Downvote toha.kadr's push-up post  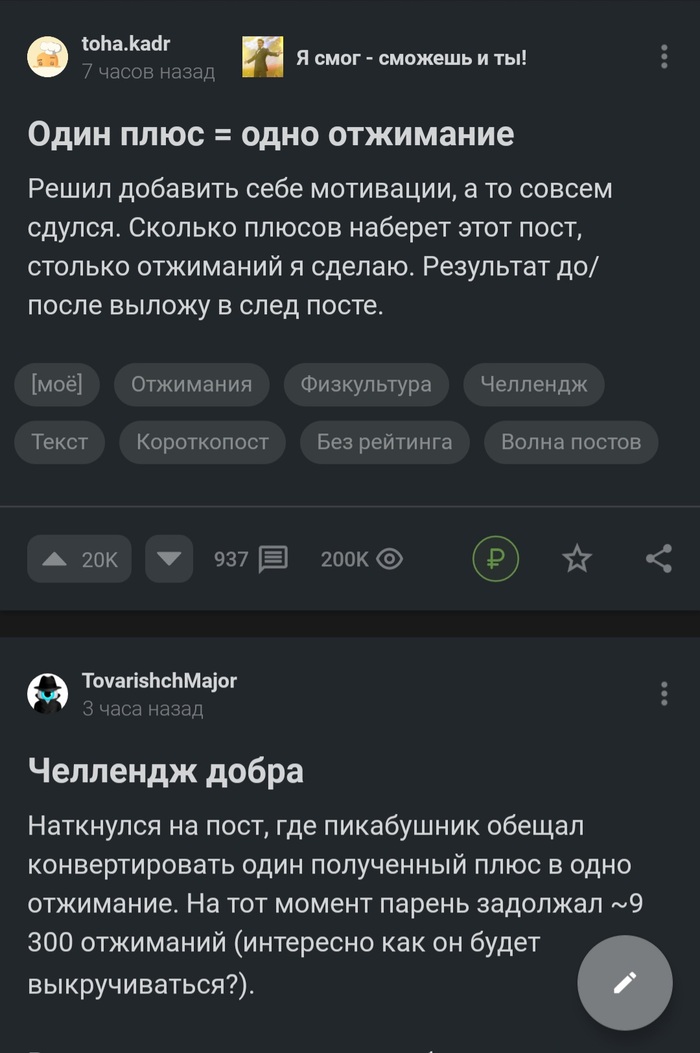point(169,559)
